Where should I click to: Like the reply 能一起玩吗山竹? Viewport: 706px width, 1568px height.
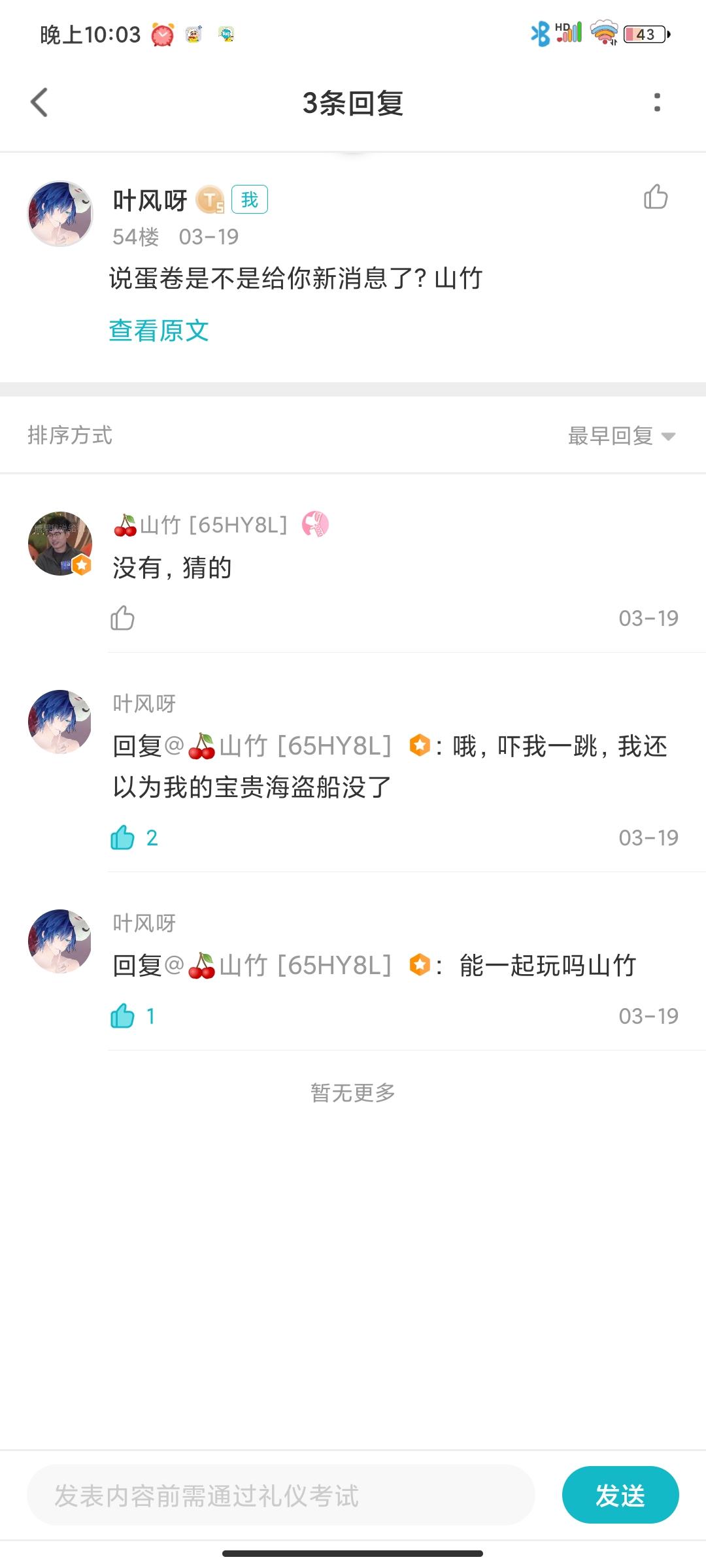(x=122, y=1016)
